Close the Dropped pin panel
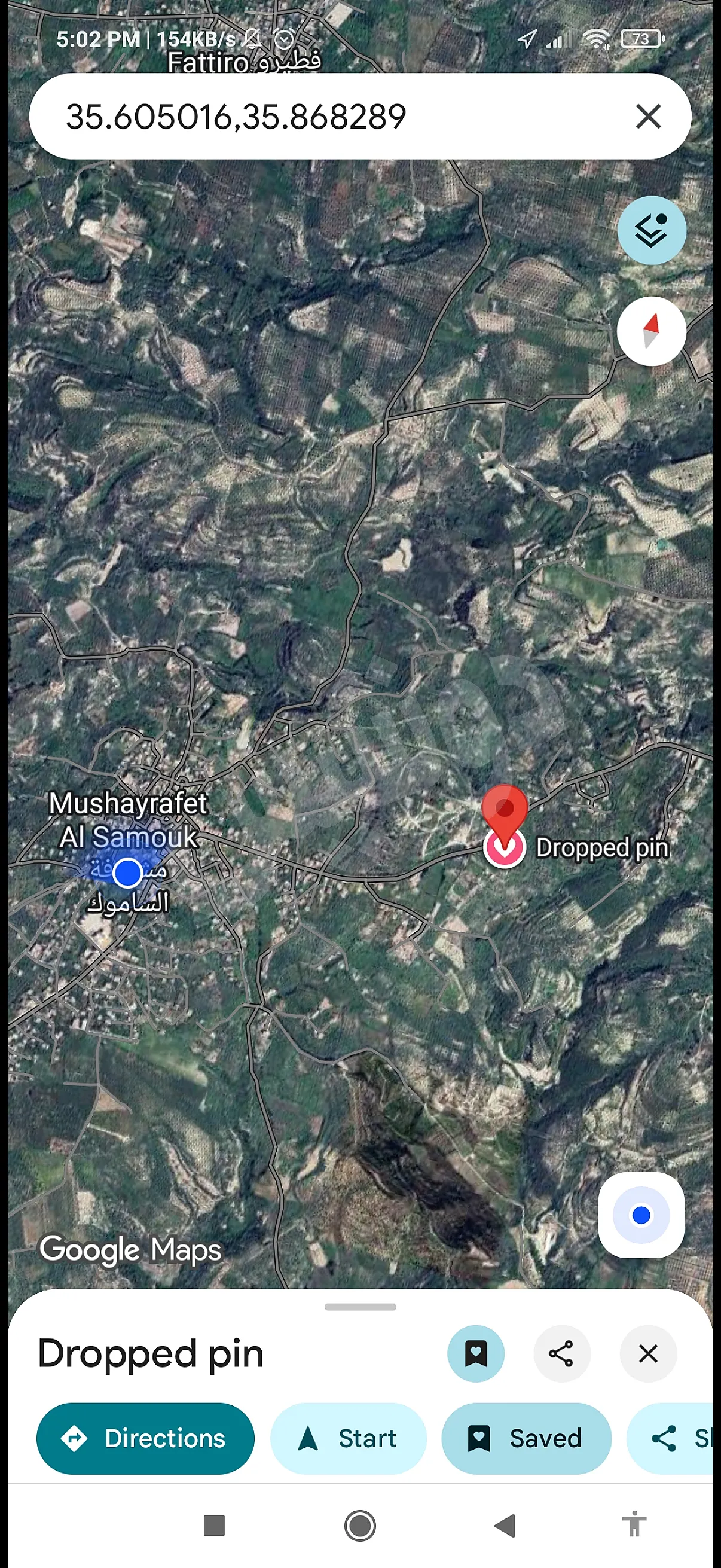Image resolution: width=721 pixels, height=1568 pixels. click(648, 1353)
